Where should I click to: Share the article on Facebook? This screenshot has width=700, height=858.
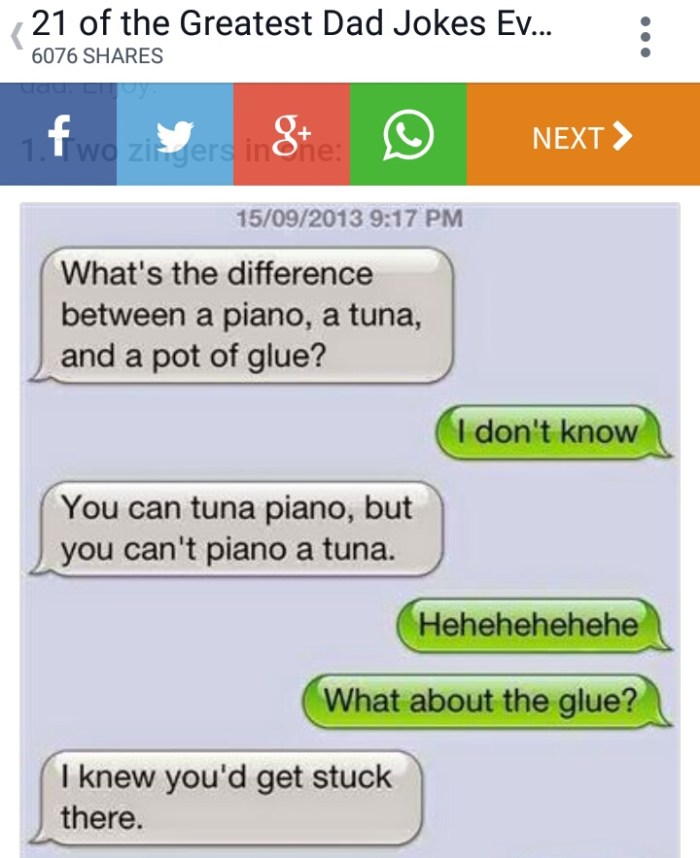pos(58,135)
